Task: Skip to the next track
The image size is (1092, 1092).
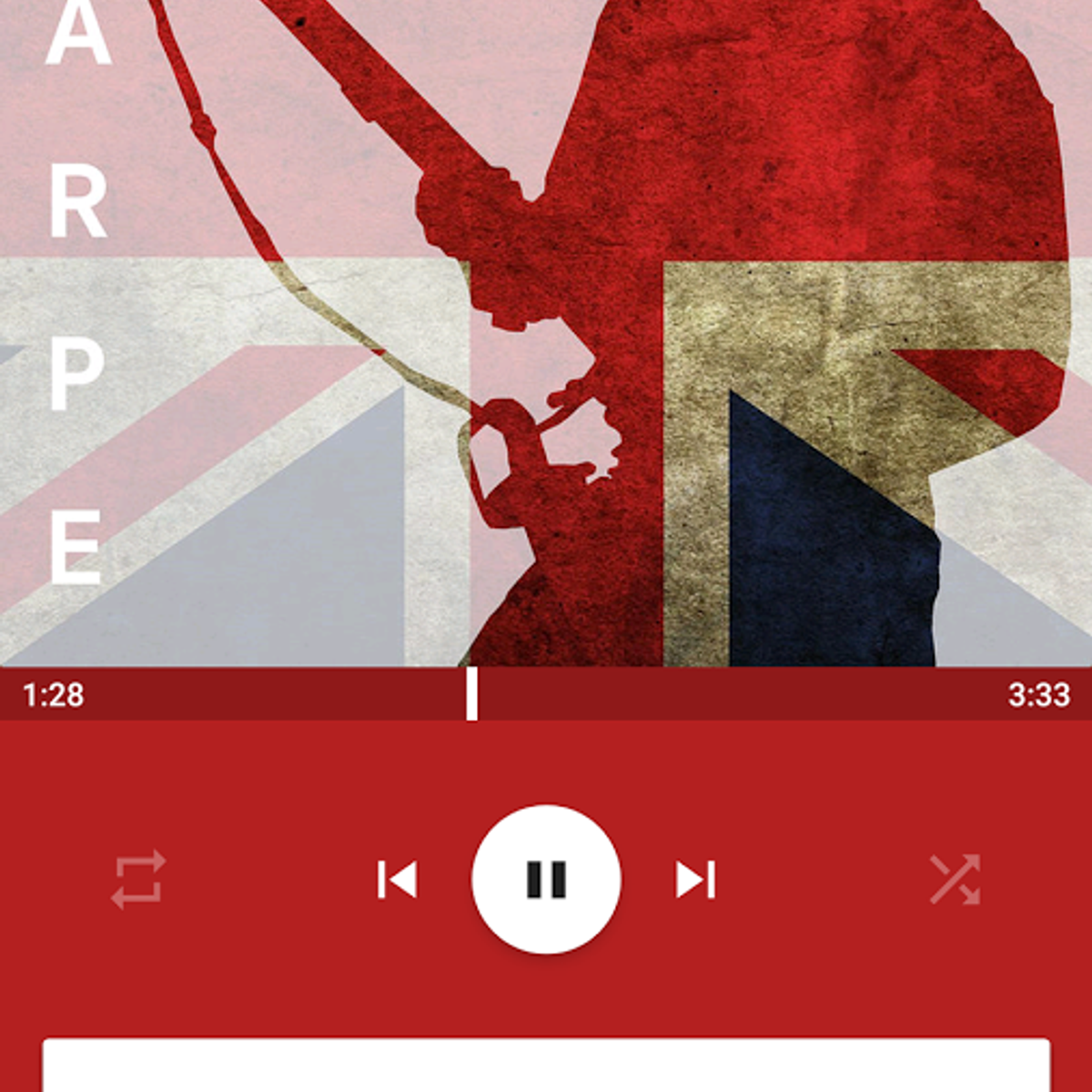Action: pyautogui.click(x=695, y=880)
